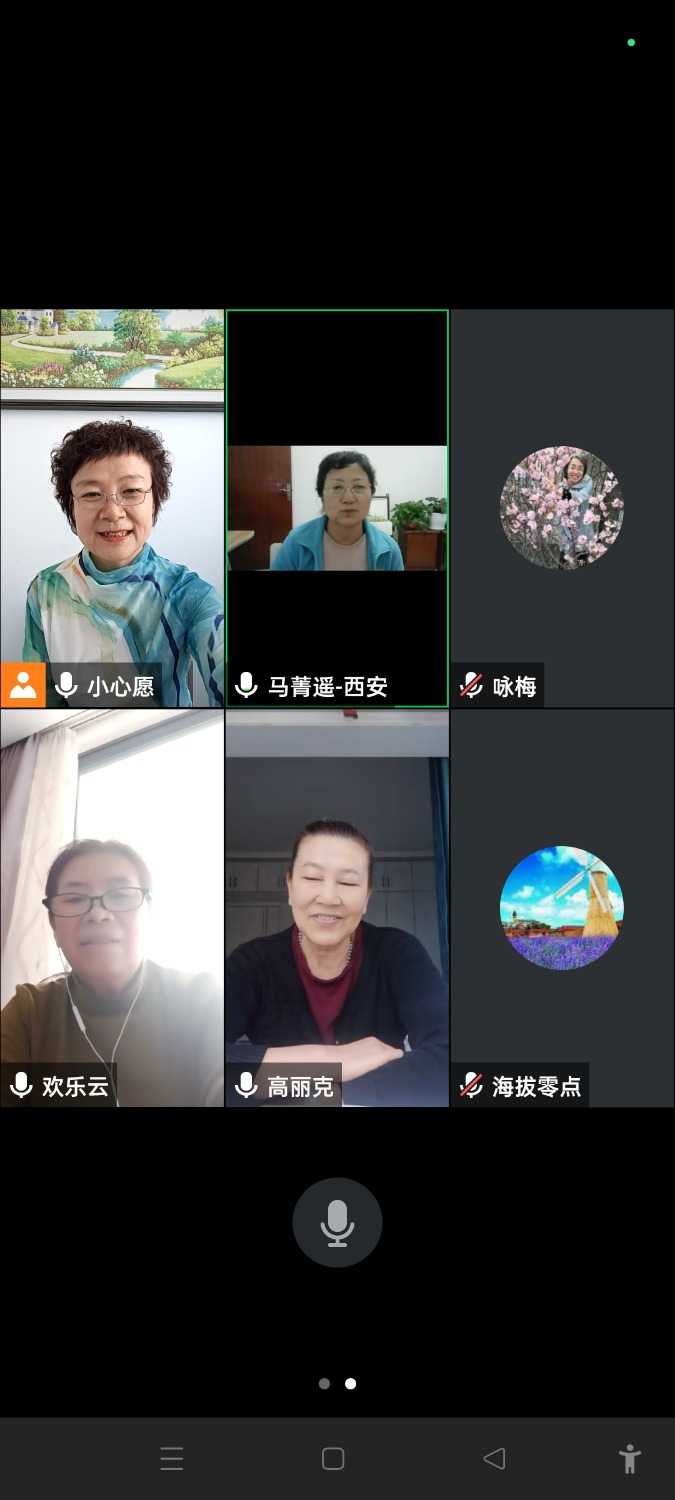
Task: Select 马菁遥-西安's video tile
Action: coord(337,508)
